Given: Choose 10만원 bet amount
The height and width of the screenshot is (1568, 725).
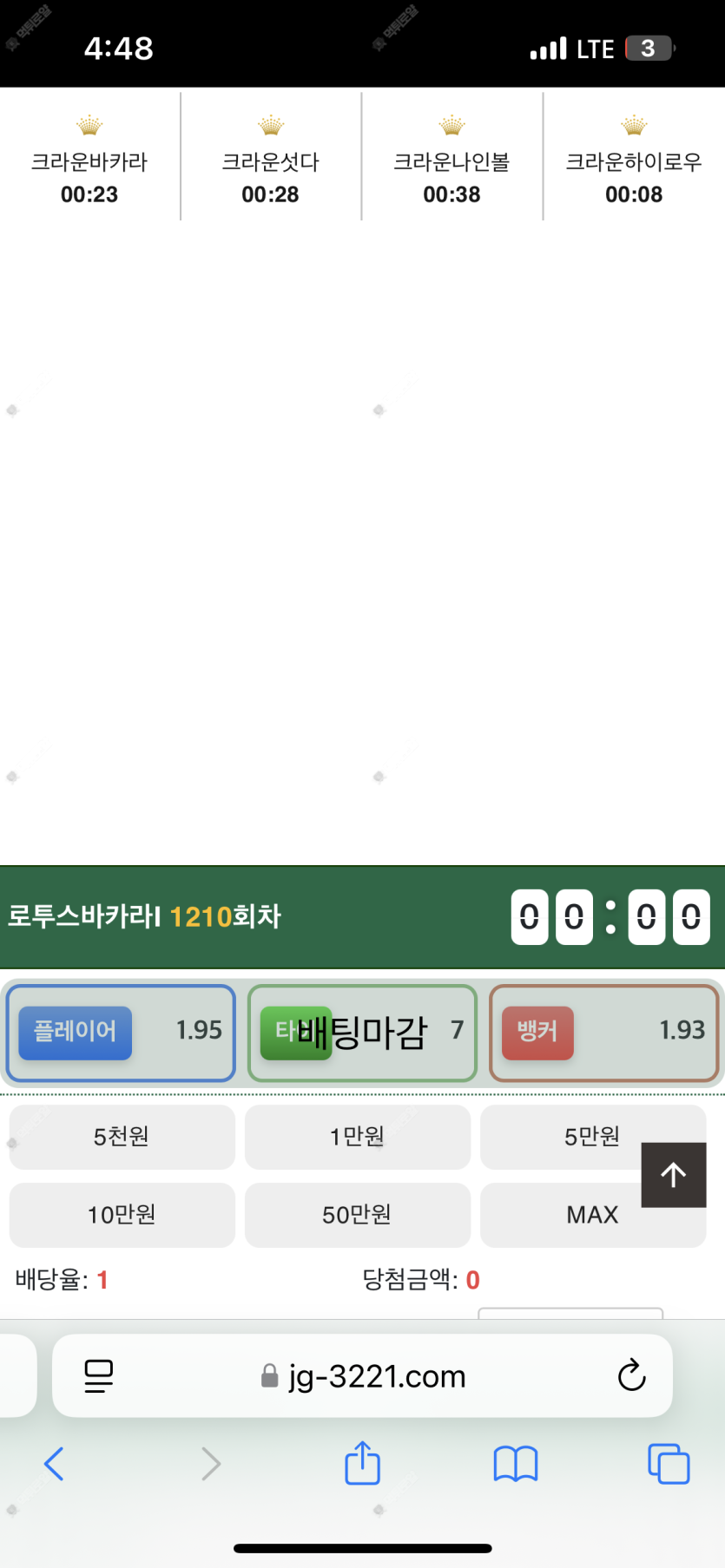Looking at the screenshot, I should coord(122,1215).
